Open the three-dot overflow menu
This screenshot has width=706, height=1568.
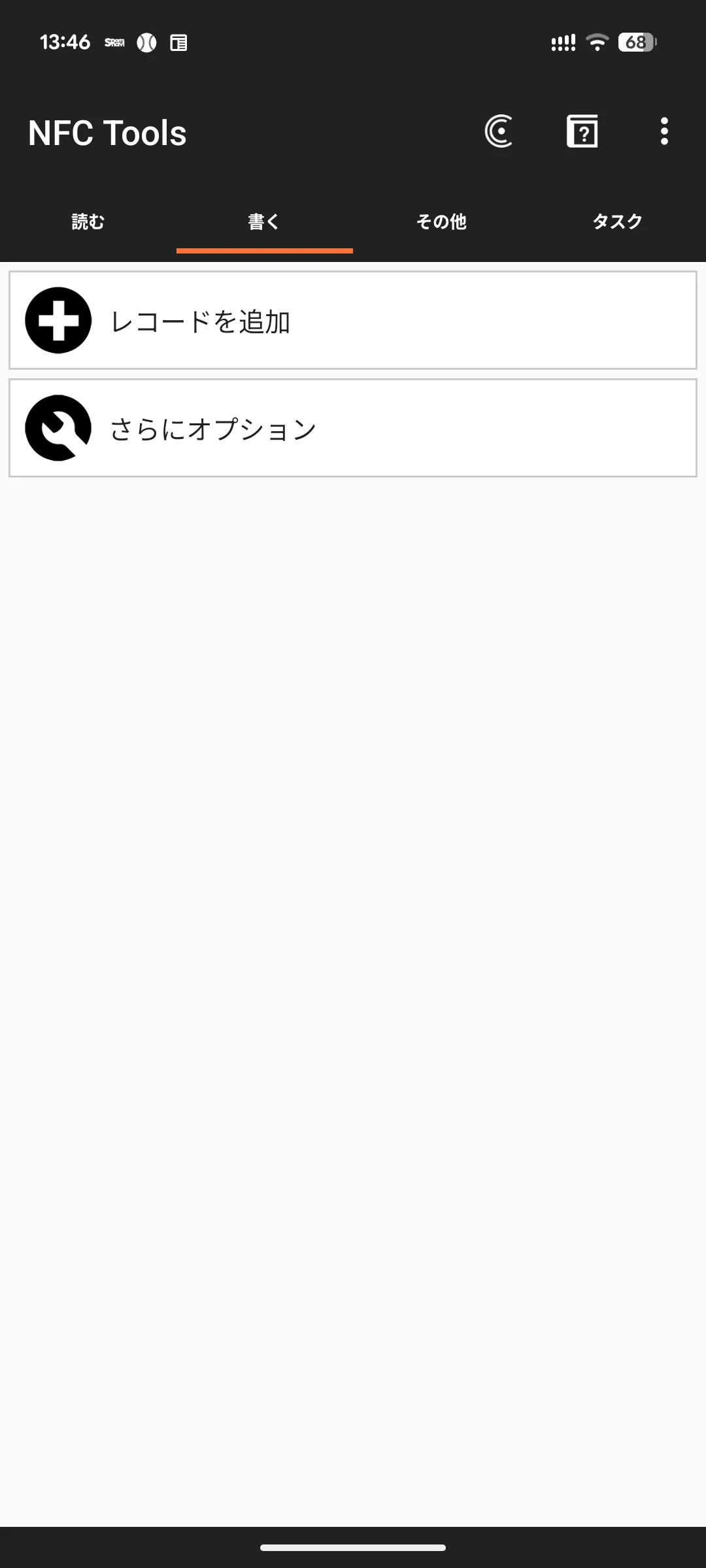664,131
